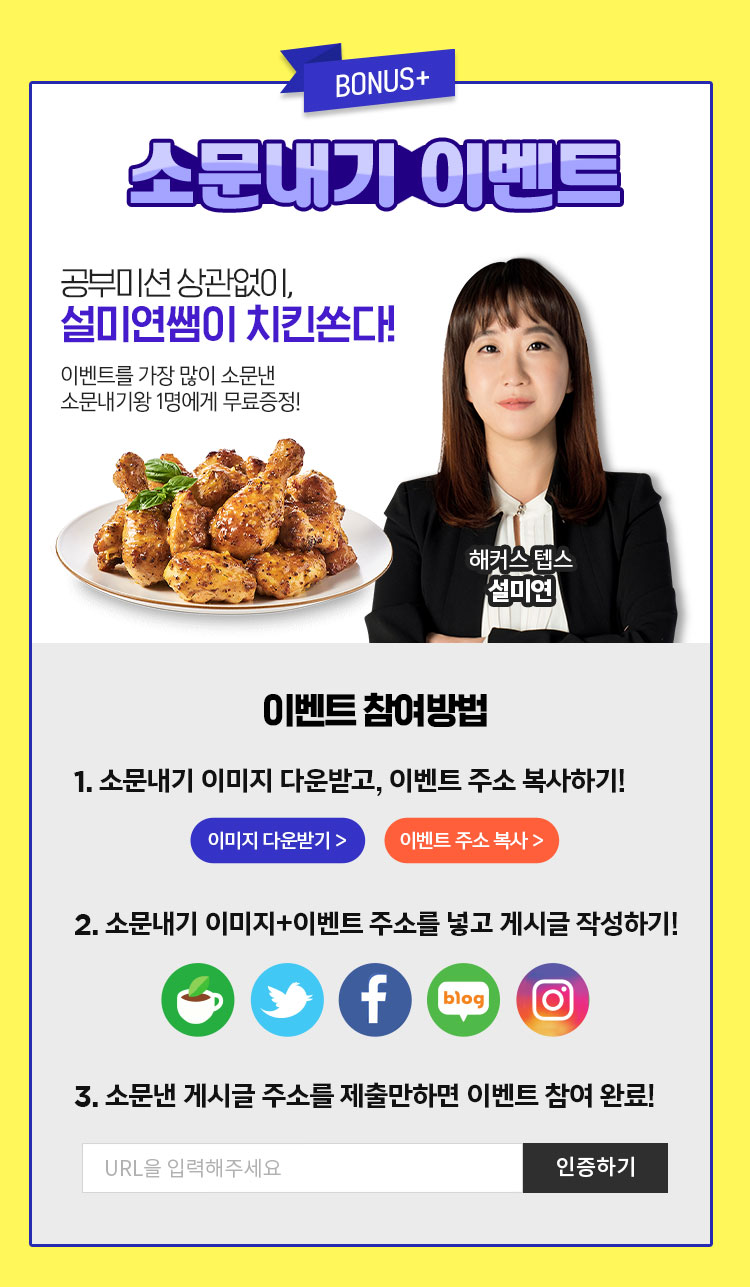The width and height of the screenshot is (750, 1287).
Task: Share the event on Facebook
Action: pos(375,1000)
